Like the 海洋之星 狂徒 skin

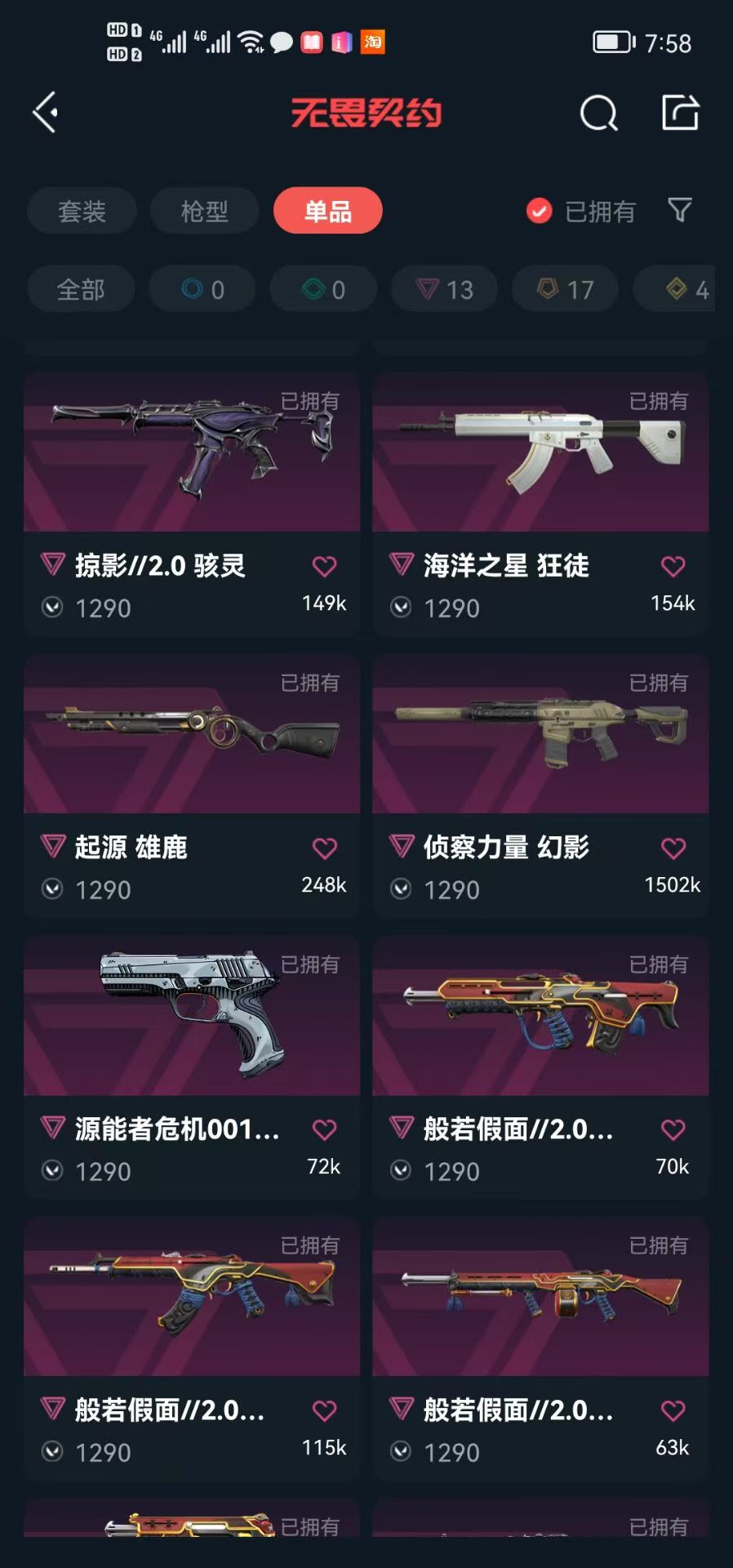673,566
